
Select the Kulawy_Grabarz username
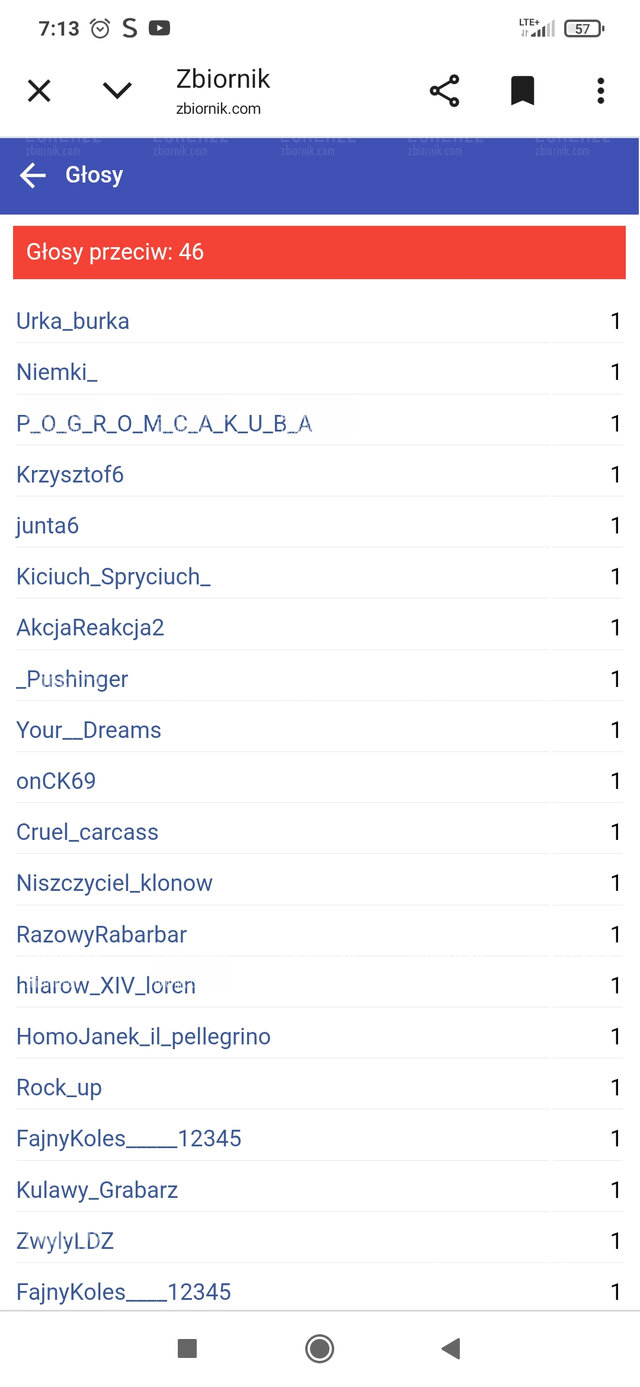(x=97, y=1190)
